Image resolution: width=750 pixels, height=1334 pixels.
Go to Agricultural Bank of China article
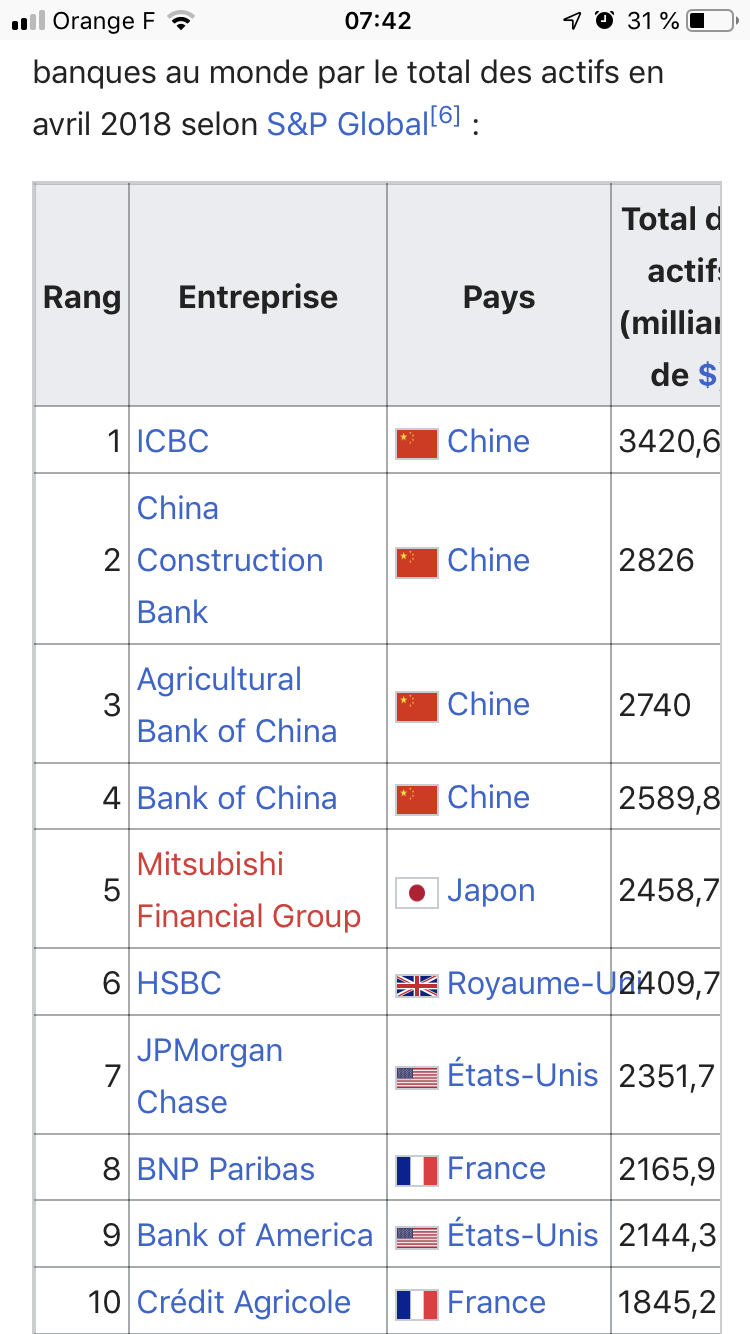pos(236,705)
